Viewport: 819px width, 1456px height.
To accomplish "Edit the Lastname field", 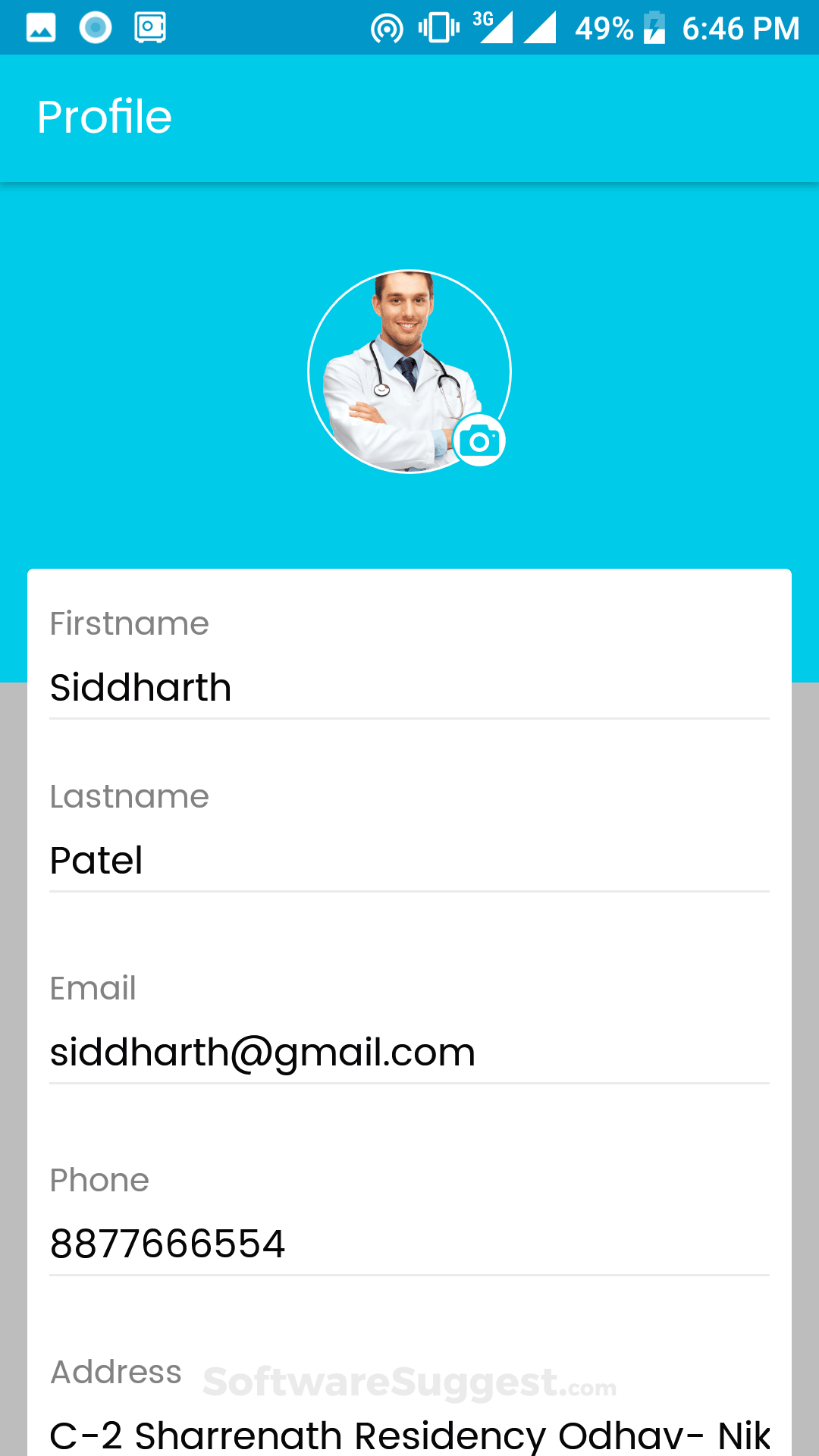I will click(409, 861).
